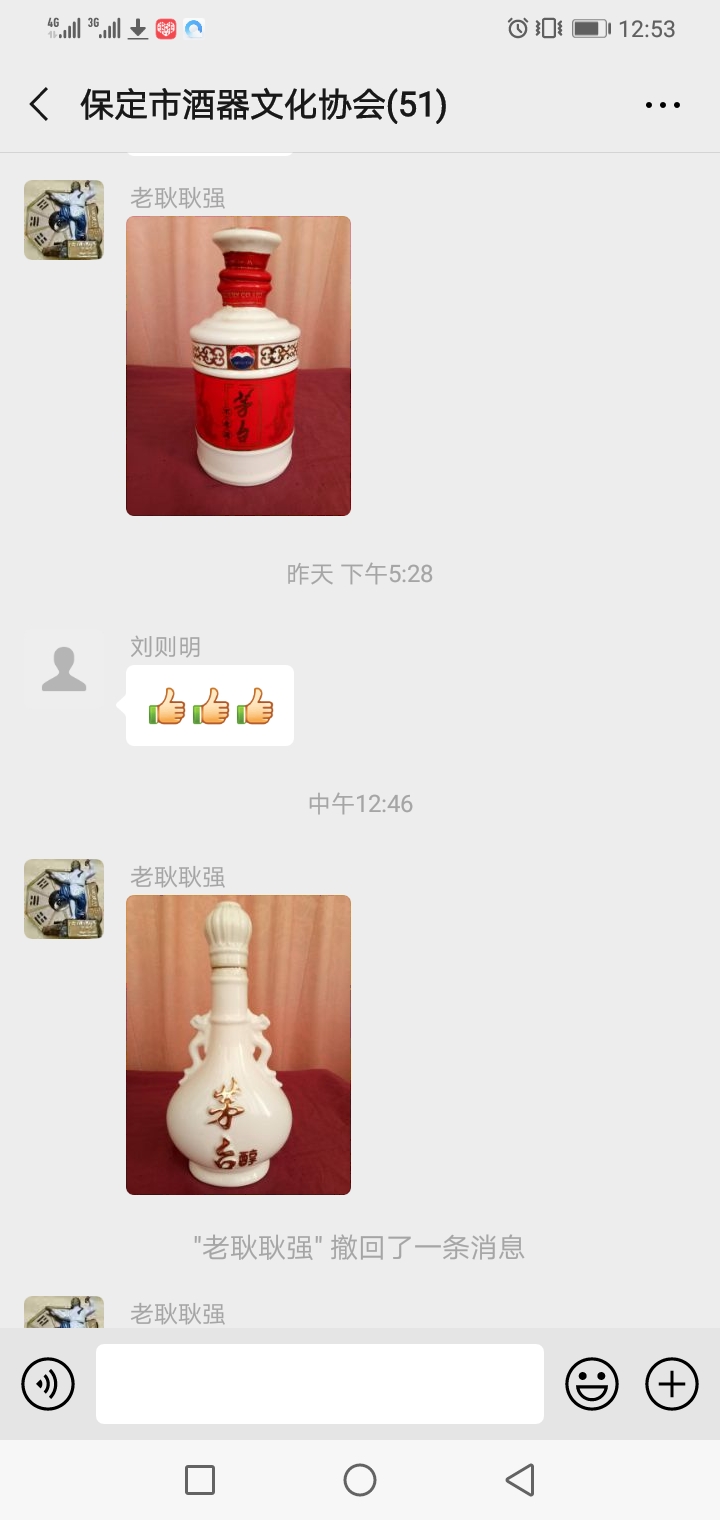Screen dimensions: 720x1520
Task: Show recent apps
Action: [x=200, y=1480]
